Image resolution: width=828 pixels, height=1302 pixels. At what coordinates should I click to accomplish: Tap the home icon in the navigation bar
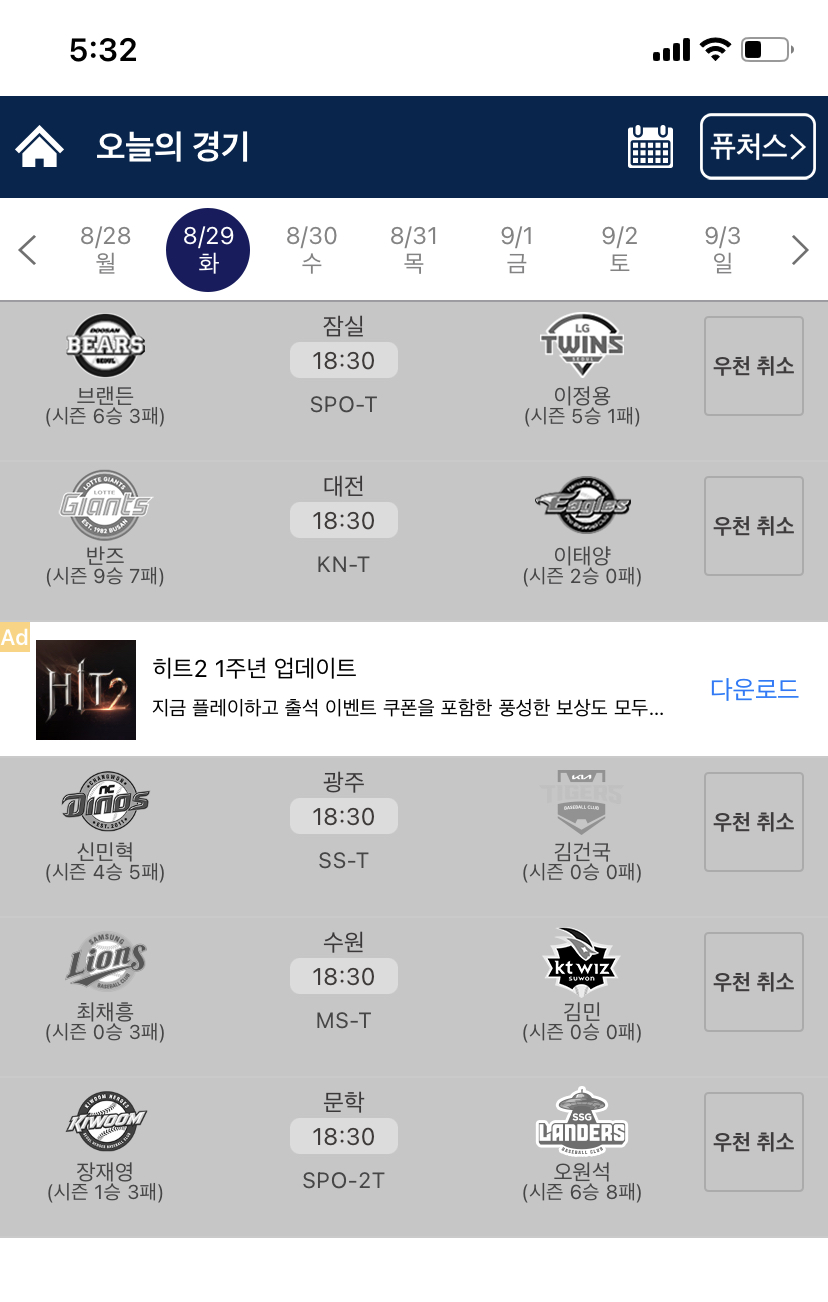click(38, 146)
